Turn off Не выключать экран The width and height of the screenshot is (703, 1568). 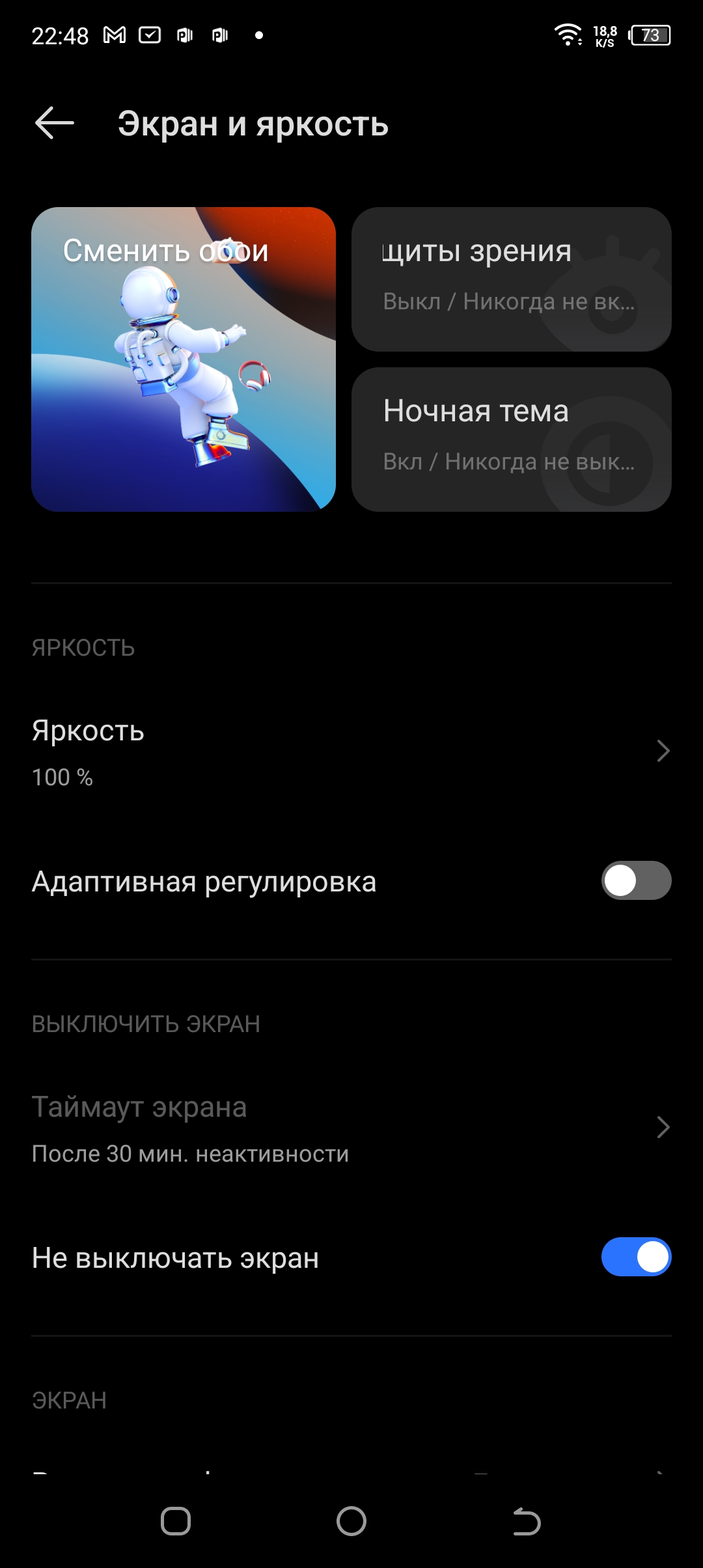click(x=636, y=1257)
